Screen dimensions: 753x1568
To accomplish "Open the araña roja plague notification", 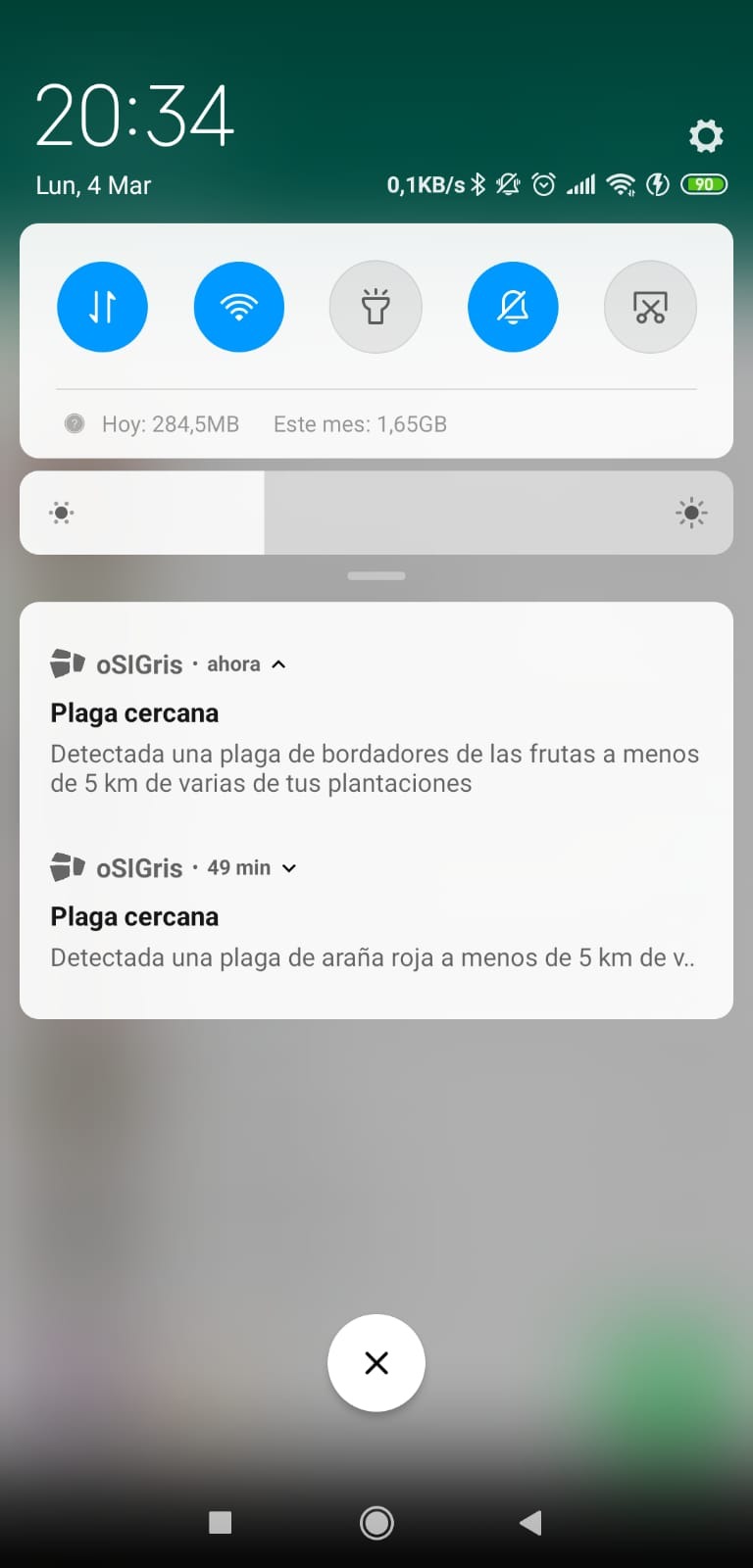I will point(376,916).
